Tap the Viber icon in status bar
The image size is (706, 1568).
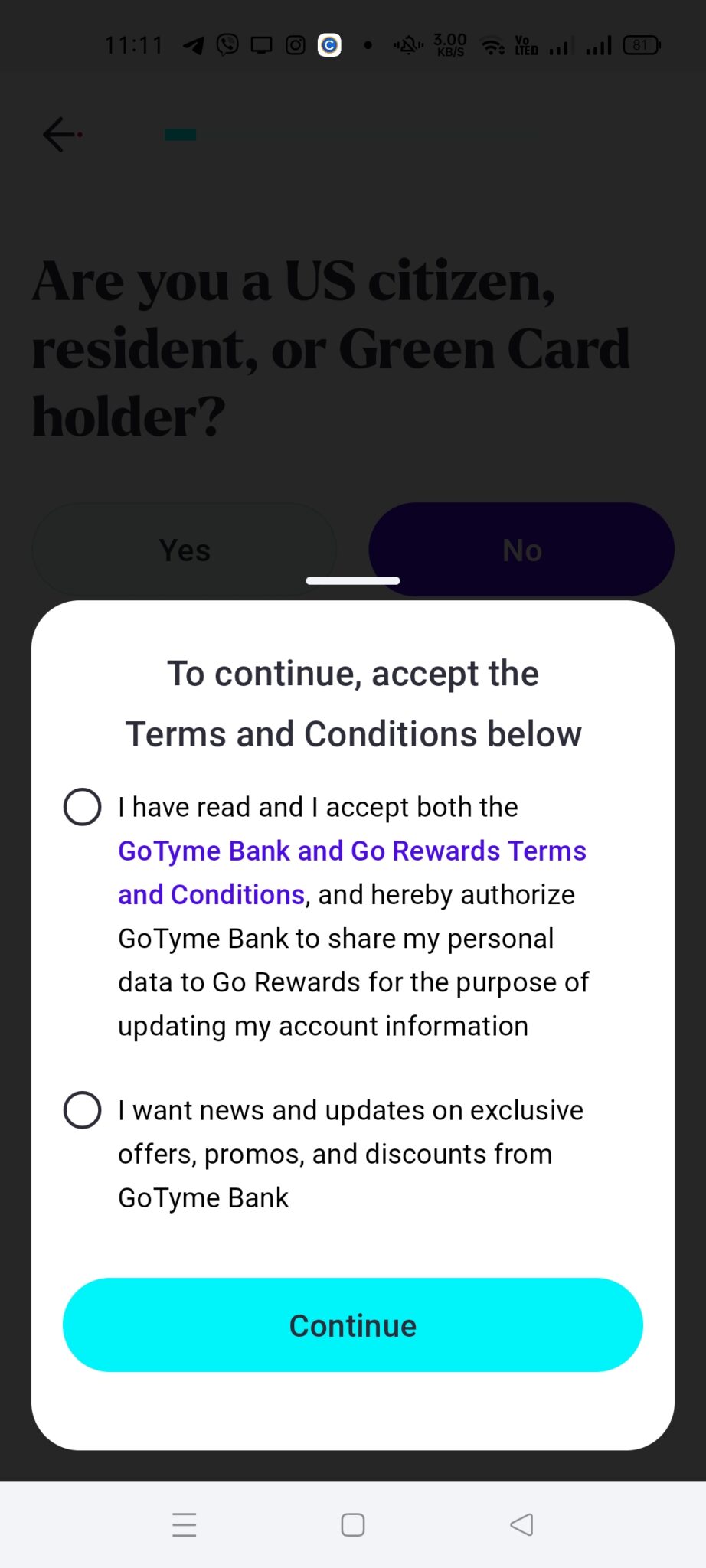pos(225,45)
